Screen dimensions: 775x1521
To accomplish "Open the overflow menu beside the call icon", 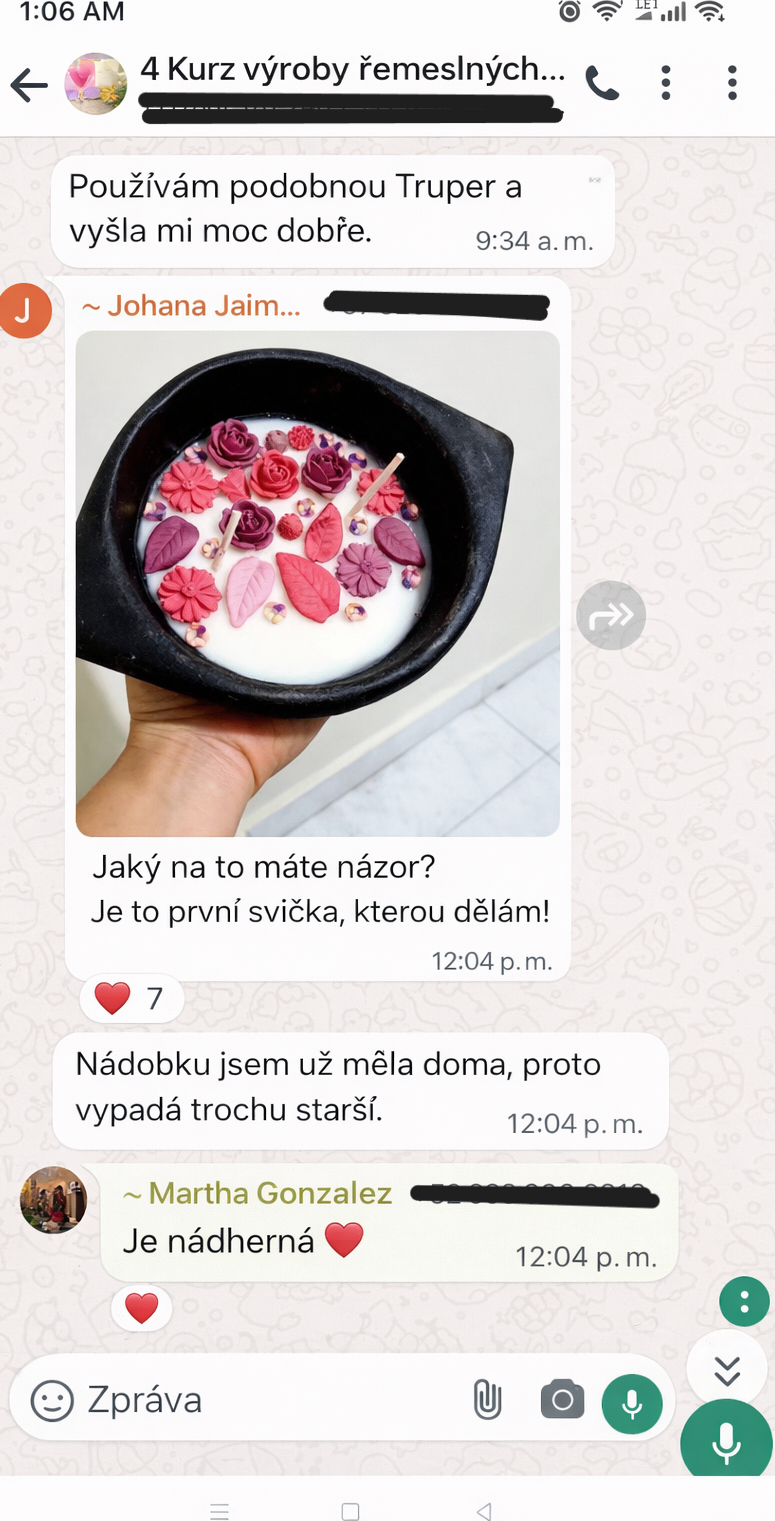I will tap(666, 83).
